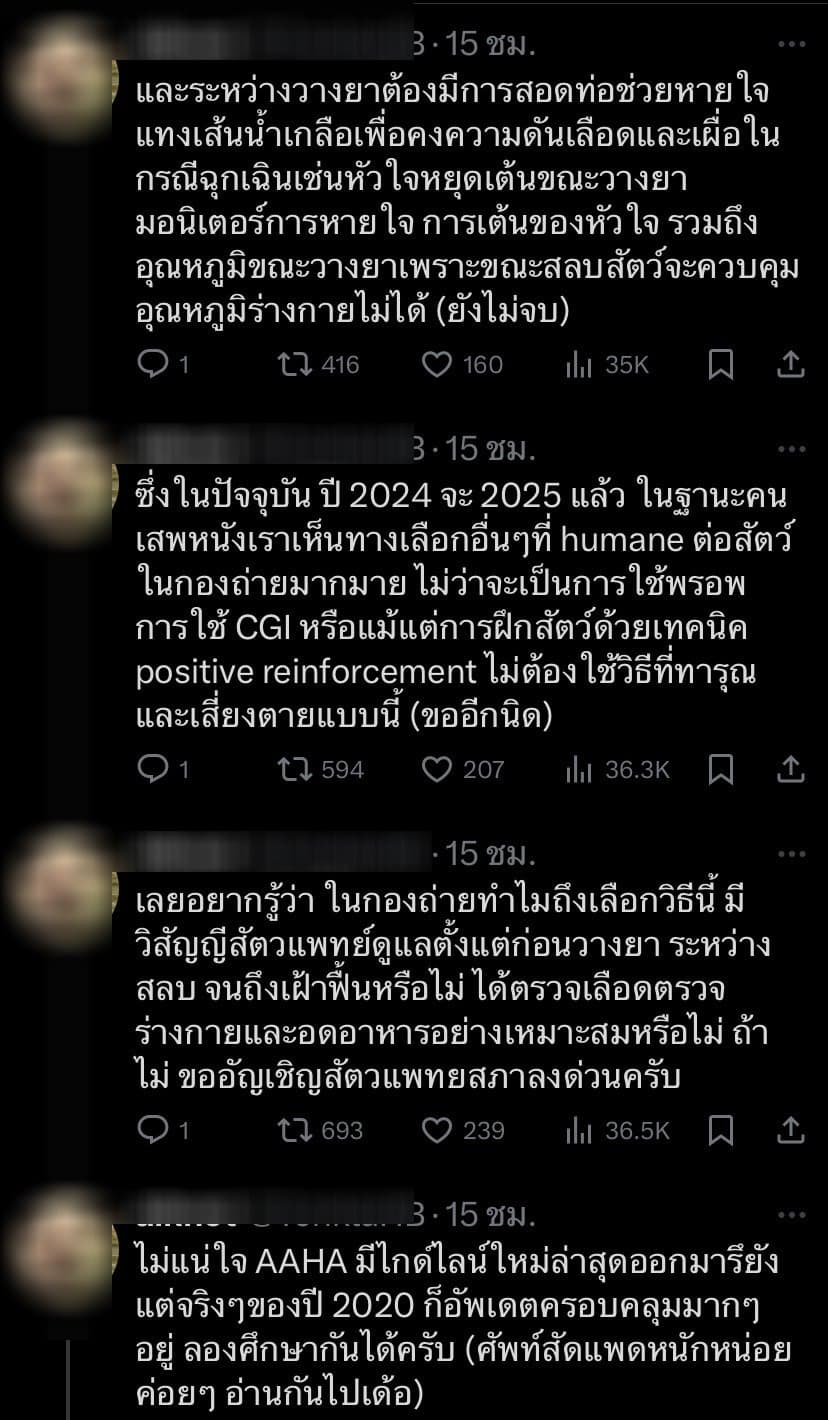Screen dimensions: 828x1420
Task: Reply to the tweet with 36.5K views
Action: click(152, 1130)
